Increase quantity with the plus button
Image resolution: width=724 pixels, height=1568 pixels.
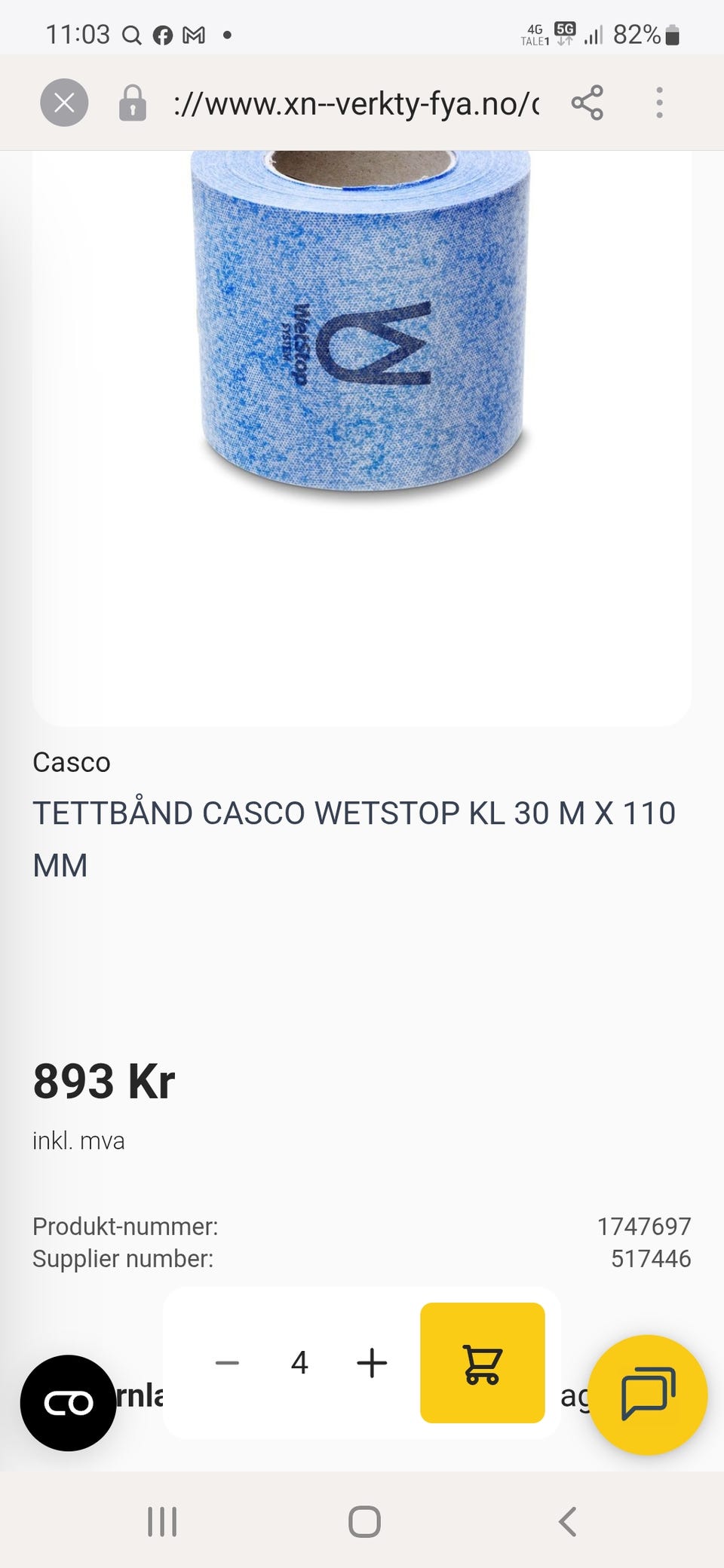pos(372,1363)
